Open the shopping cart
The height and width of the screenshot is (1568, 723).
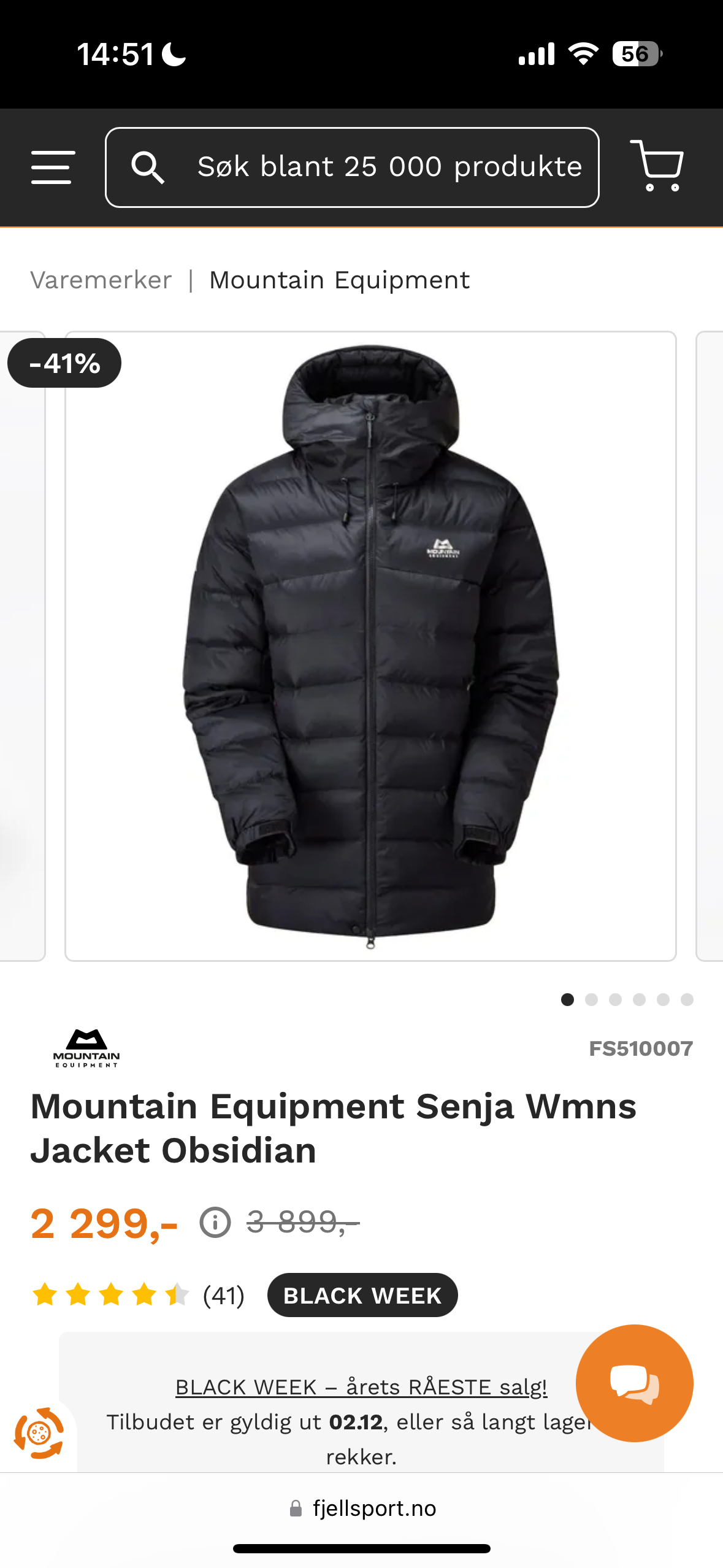657,166
